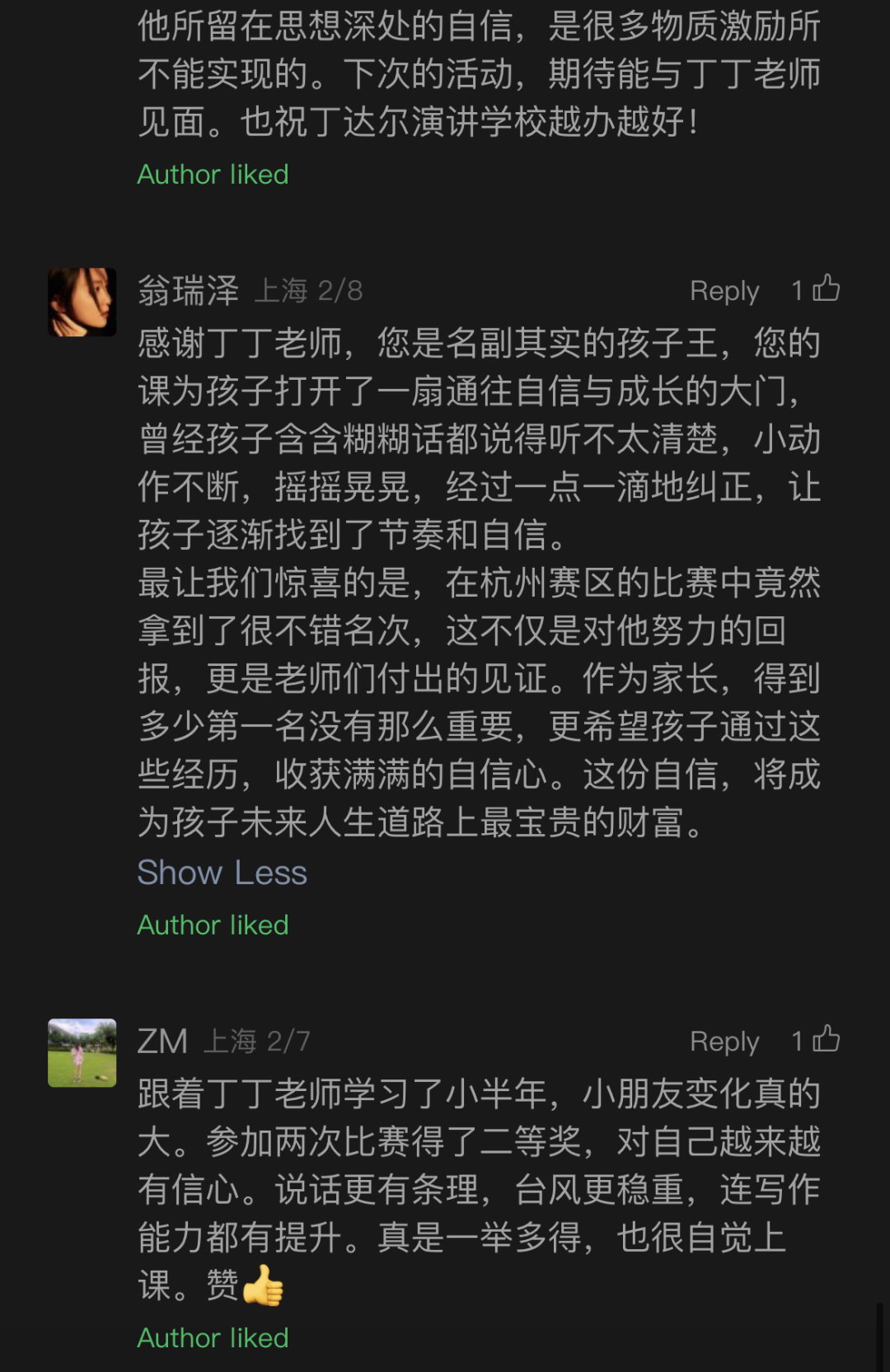Click the 上海 location label on 翁瑞泽's comment

tap(284, 290)
